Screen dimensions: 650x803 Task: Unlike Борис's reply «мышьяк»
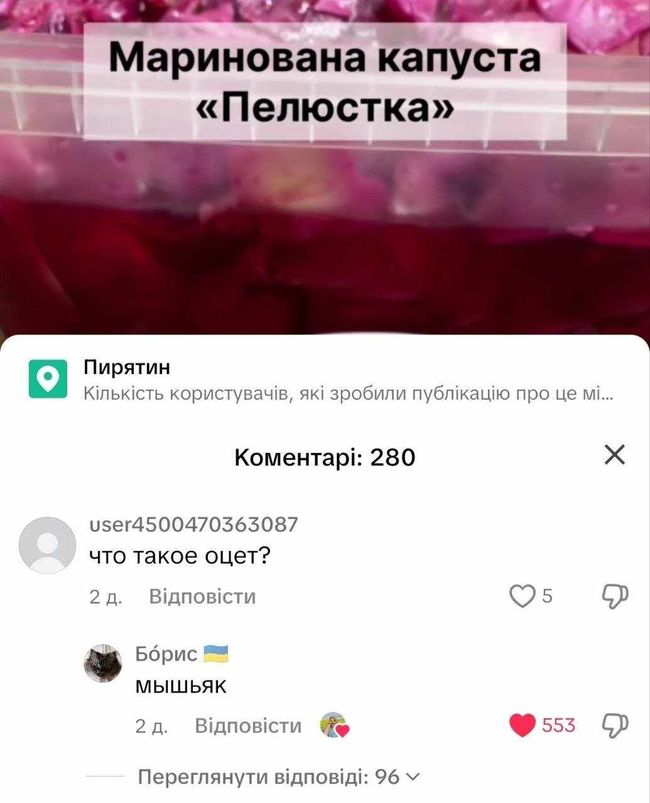tap(522, 726)
